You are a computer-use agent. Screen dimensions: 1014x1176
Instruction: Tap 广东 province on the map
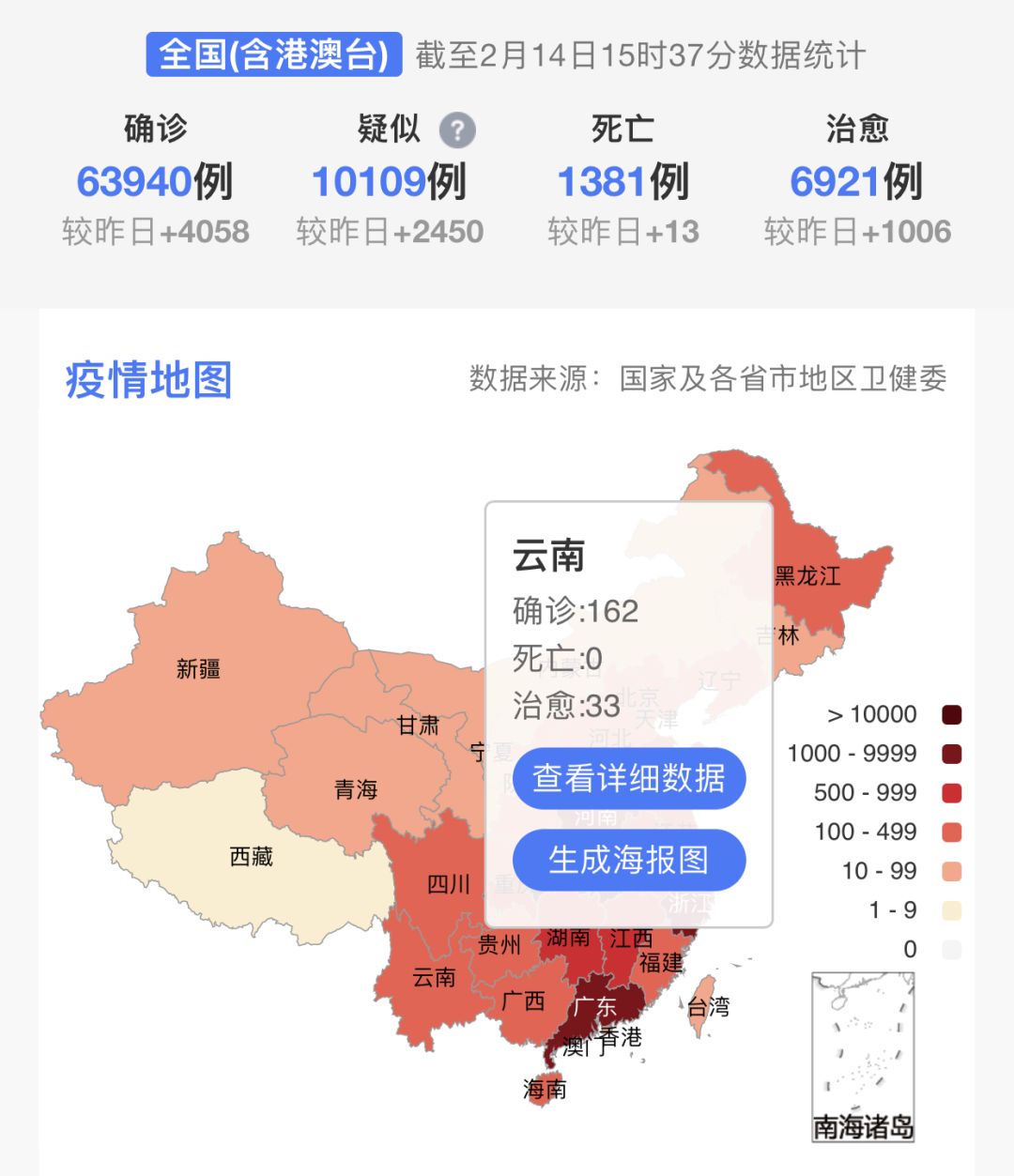pos(593,1007)
